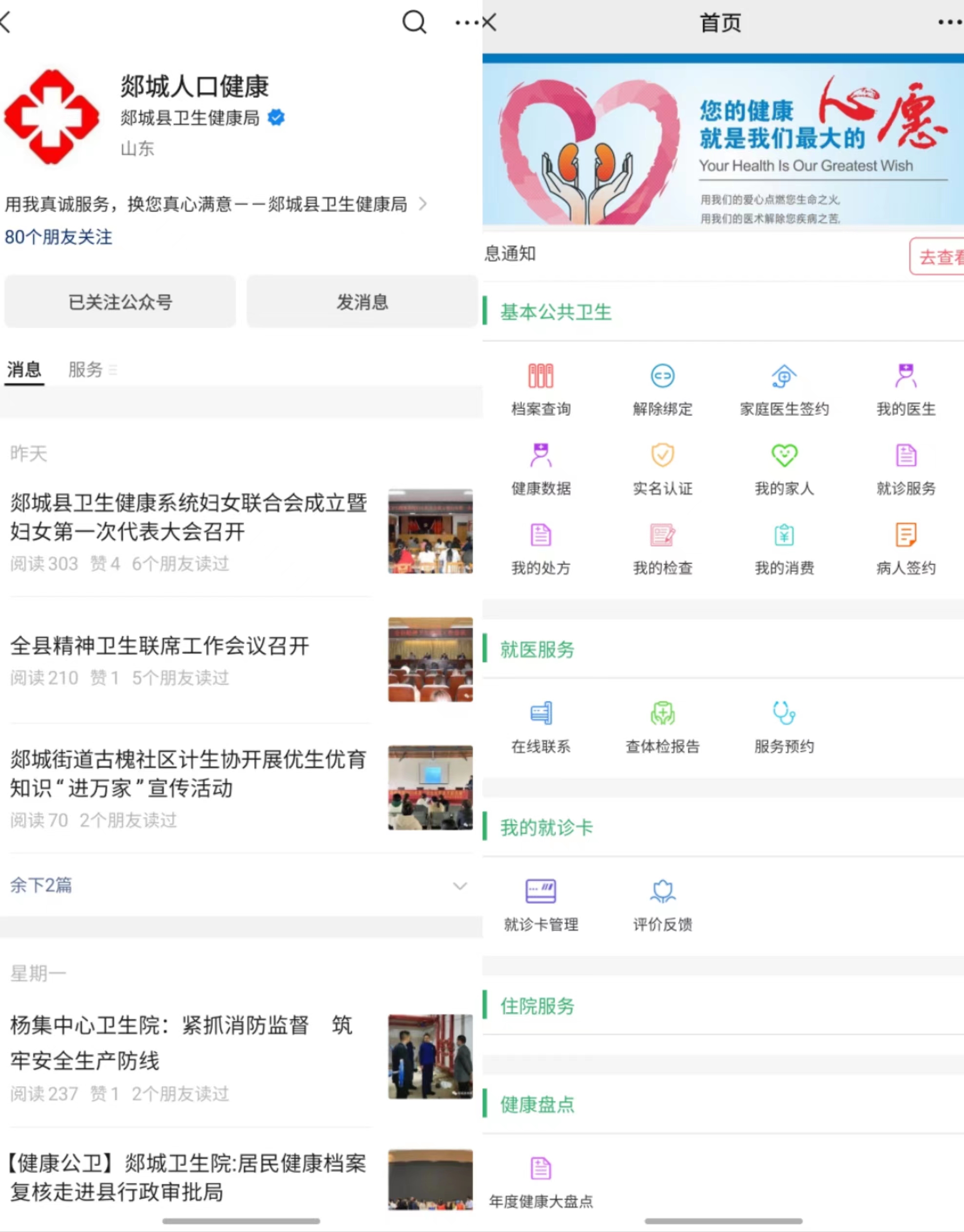Switch to the 服务 tab
The height and width of the screenshot is (1232, 964).
(86, 370)
